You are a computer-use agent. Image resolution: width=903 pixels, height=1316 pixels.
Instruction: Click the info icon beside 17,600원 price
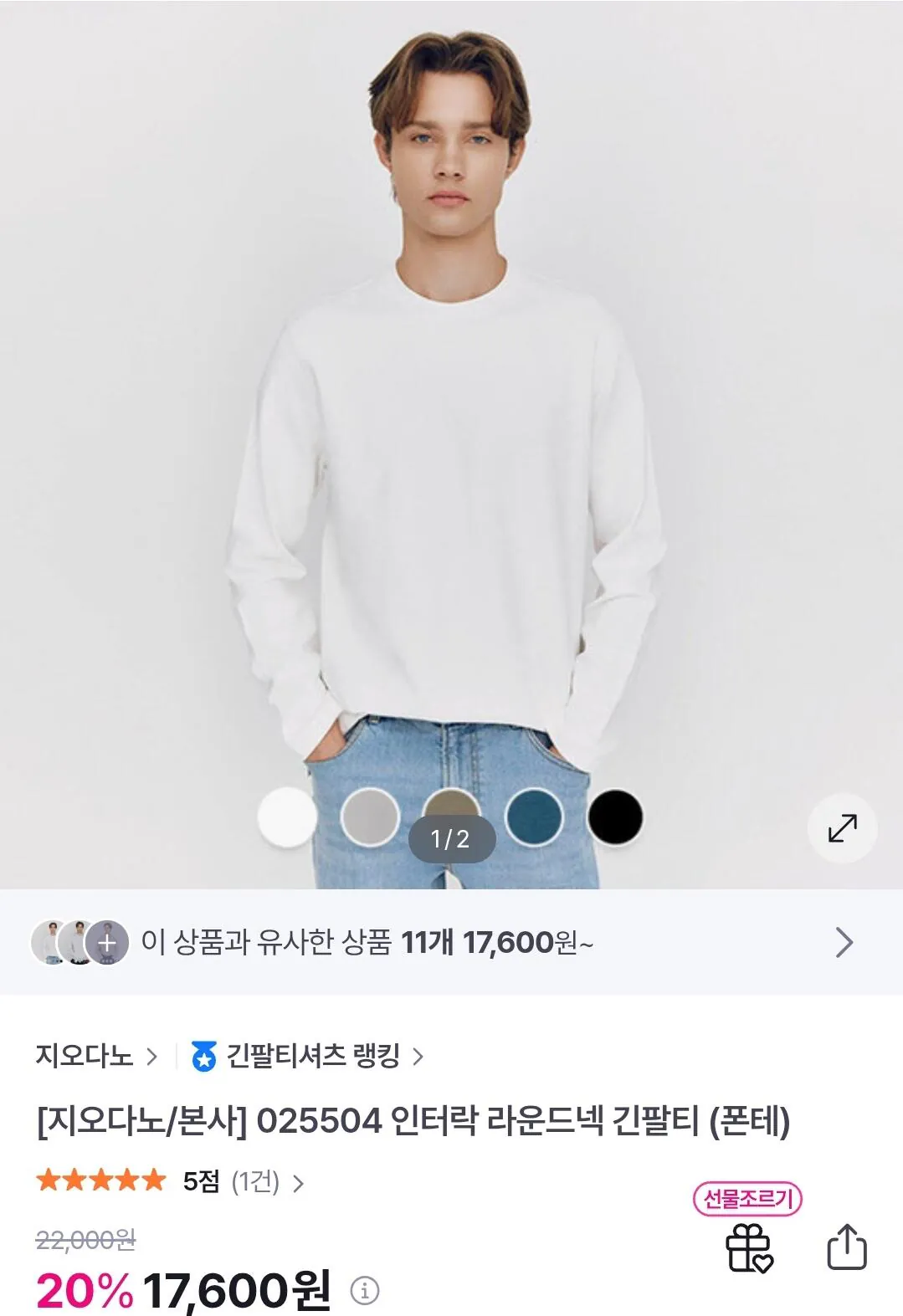point(363,1293)
